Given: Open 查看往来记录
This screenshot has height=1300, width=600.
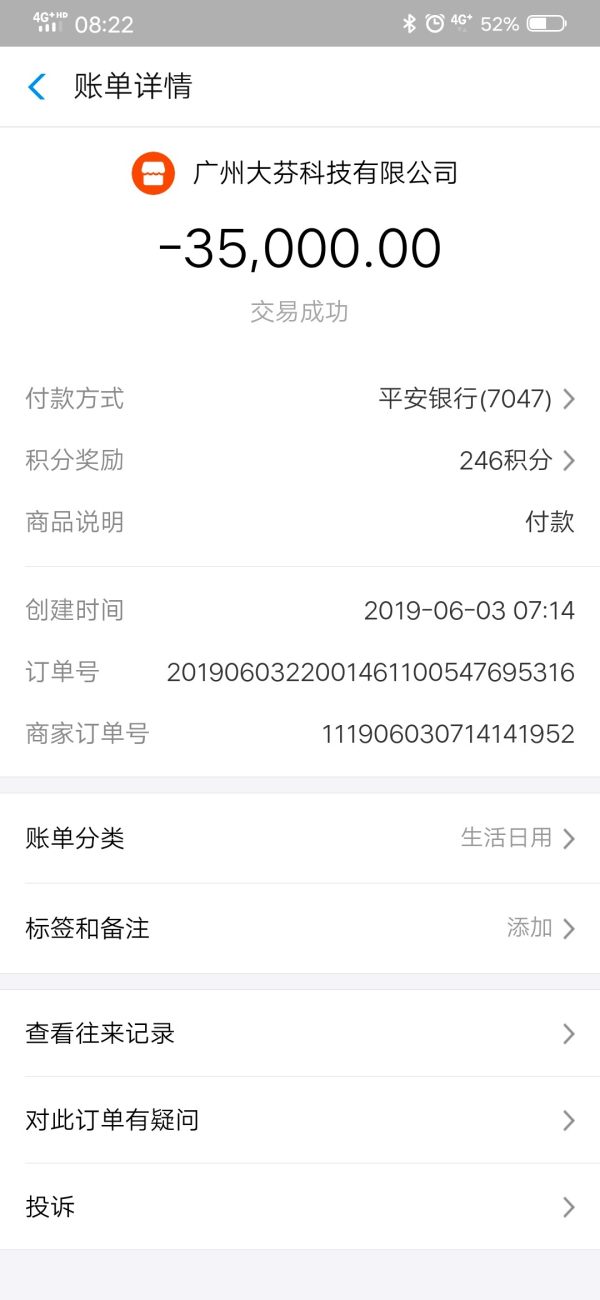Looking at the screenshot, I should point(300,1033).
